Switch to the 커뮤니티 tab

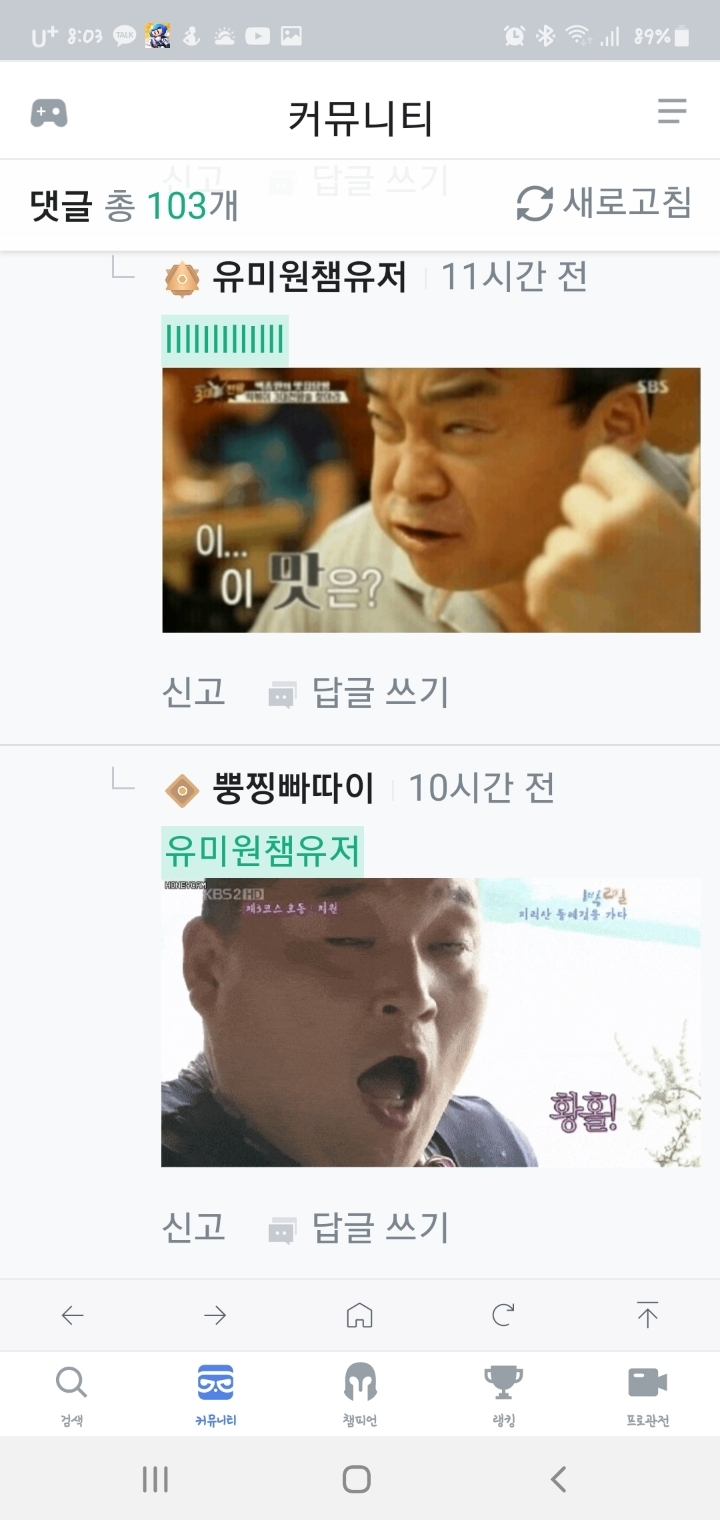pyautogui.click(x=215, y=1394)
